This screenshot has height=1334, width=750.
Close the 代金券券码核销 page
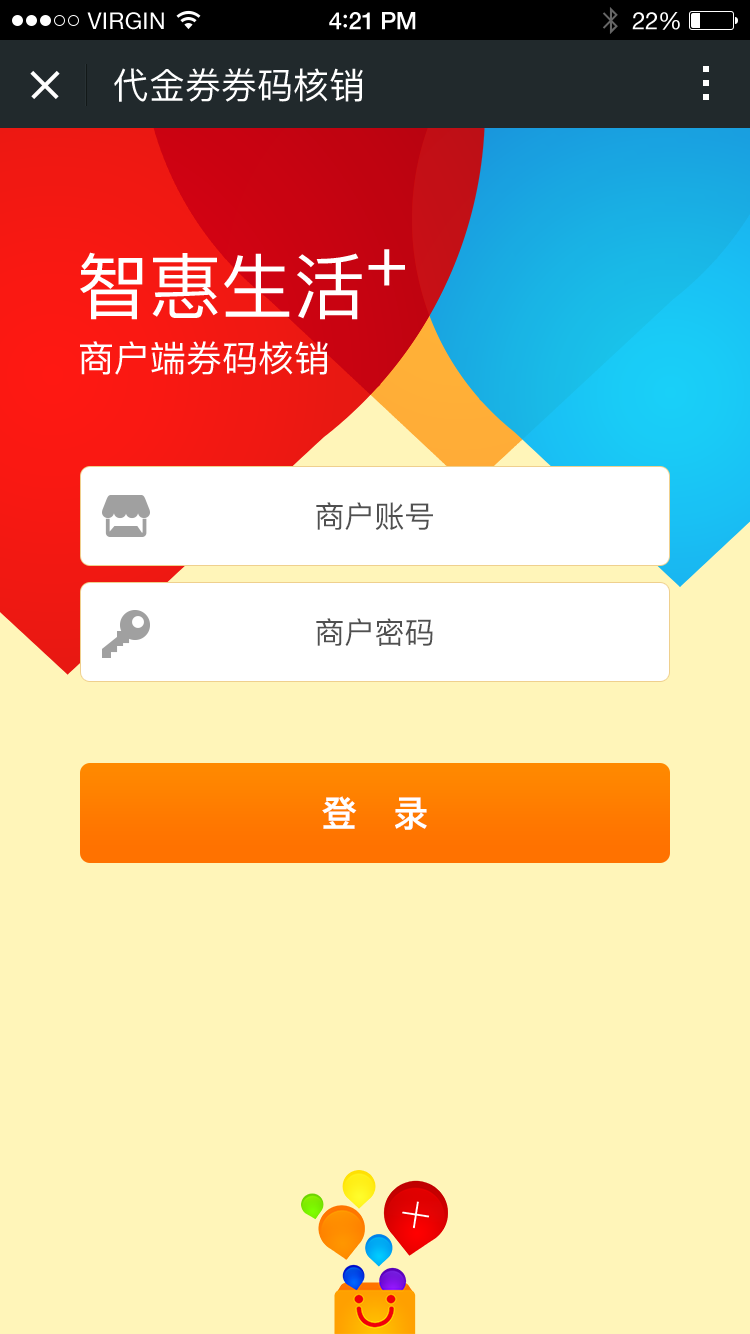tap(45, 85)
